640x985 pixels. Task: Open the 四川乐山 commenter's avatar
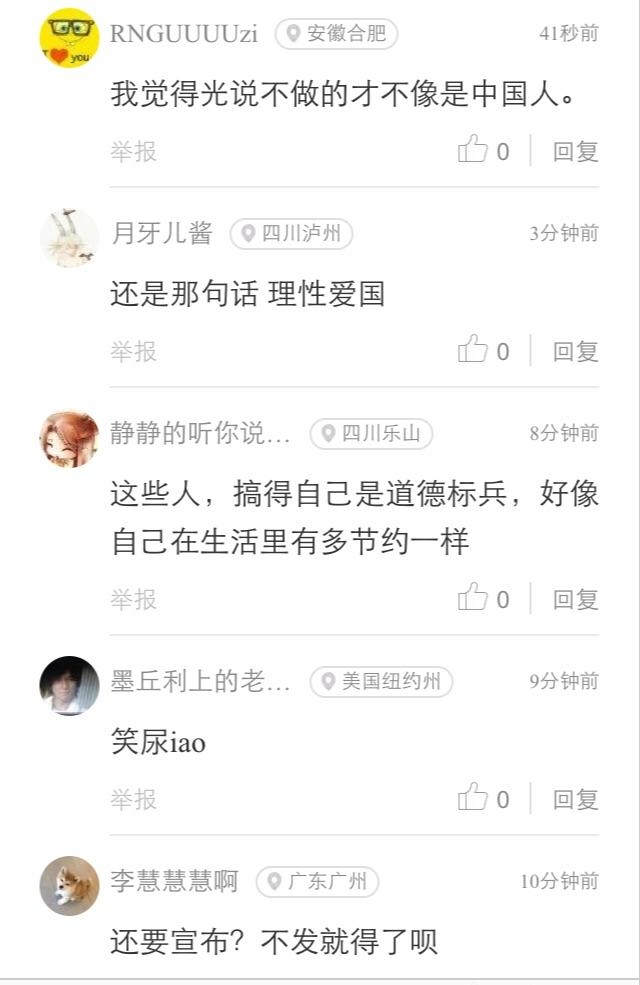point(69,437)
